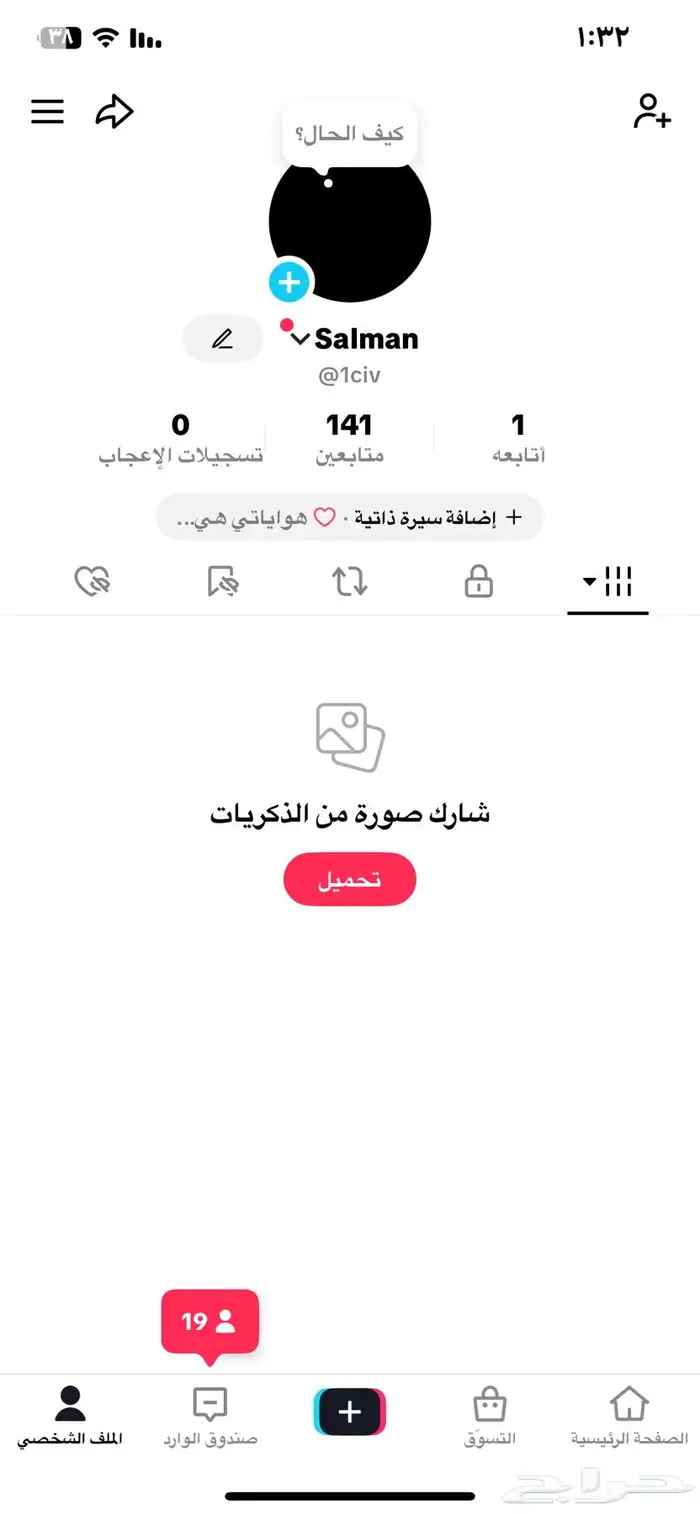Create a new post with plus button
Image resolution: width=700 pixels, height=1514 pixels.
(349, 1411)
